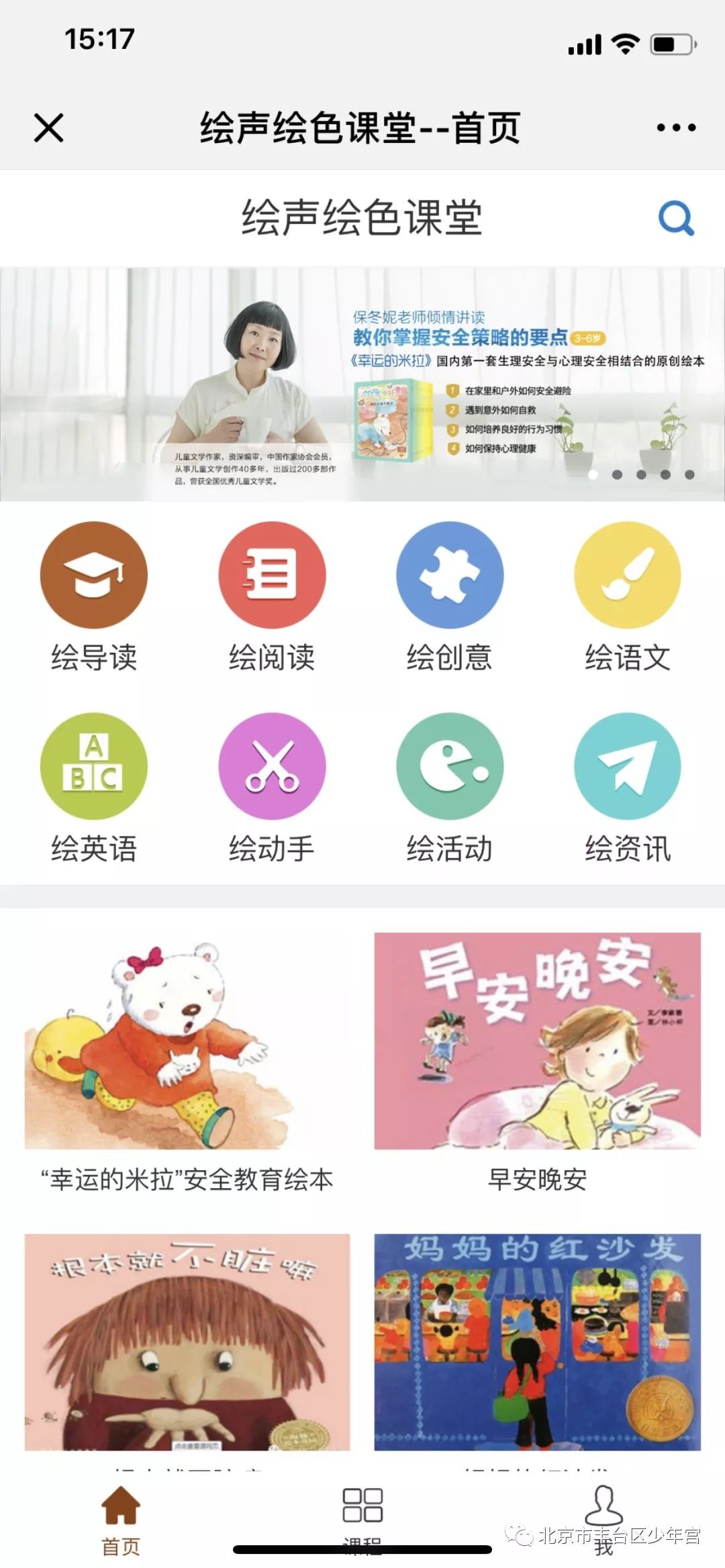Screen dimensions: 725x1568
Task: Open 绘资讯 news category
Action: 628,788
